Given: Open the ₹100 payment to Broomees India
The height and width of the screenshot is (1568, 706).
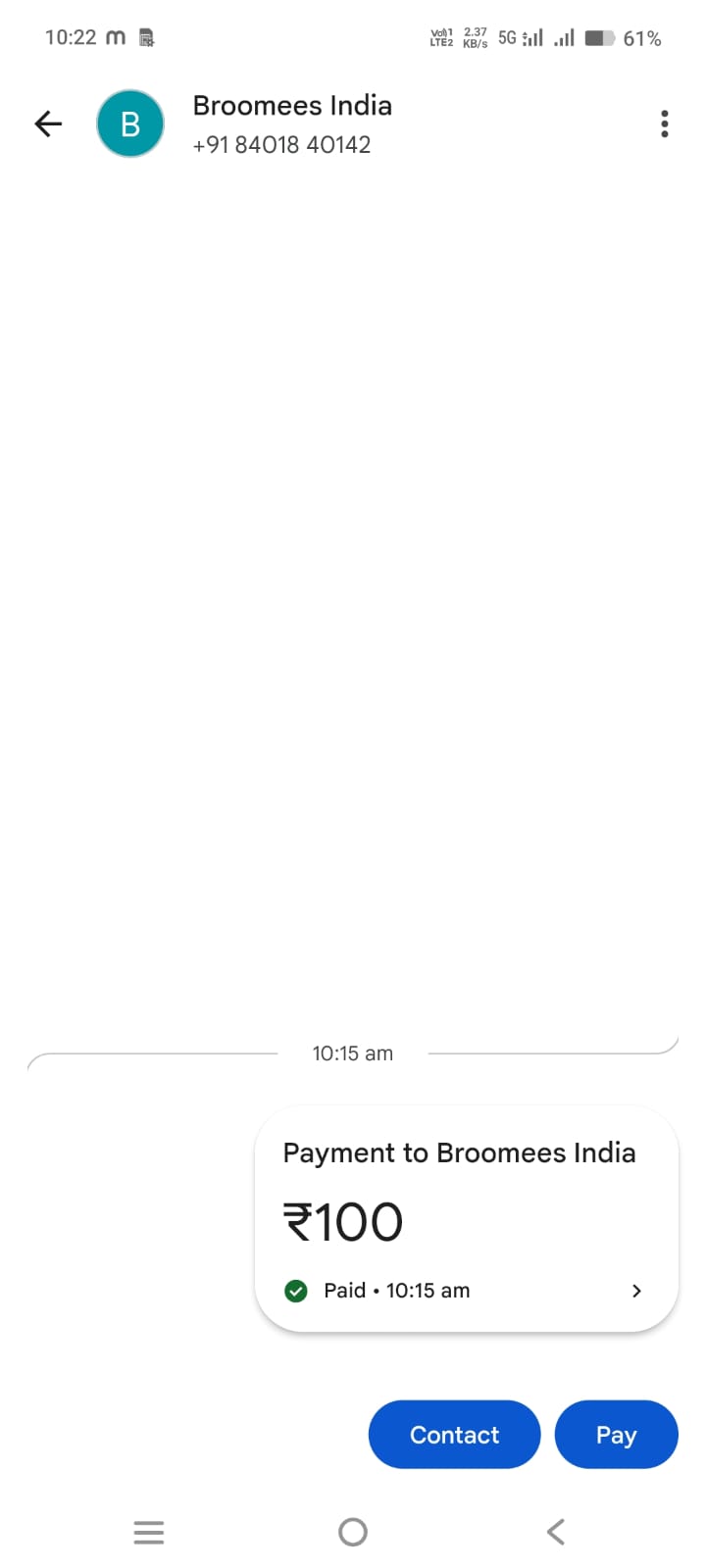Looking at the screenshot, I should pos(467,1219).
